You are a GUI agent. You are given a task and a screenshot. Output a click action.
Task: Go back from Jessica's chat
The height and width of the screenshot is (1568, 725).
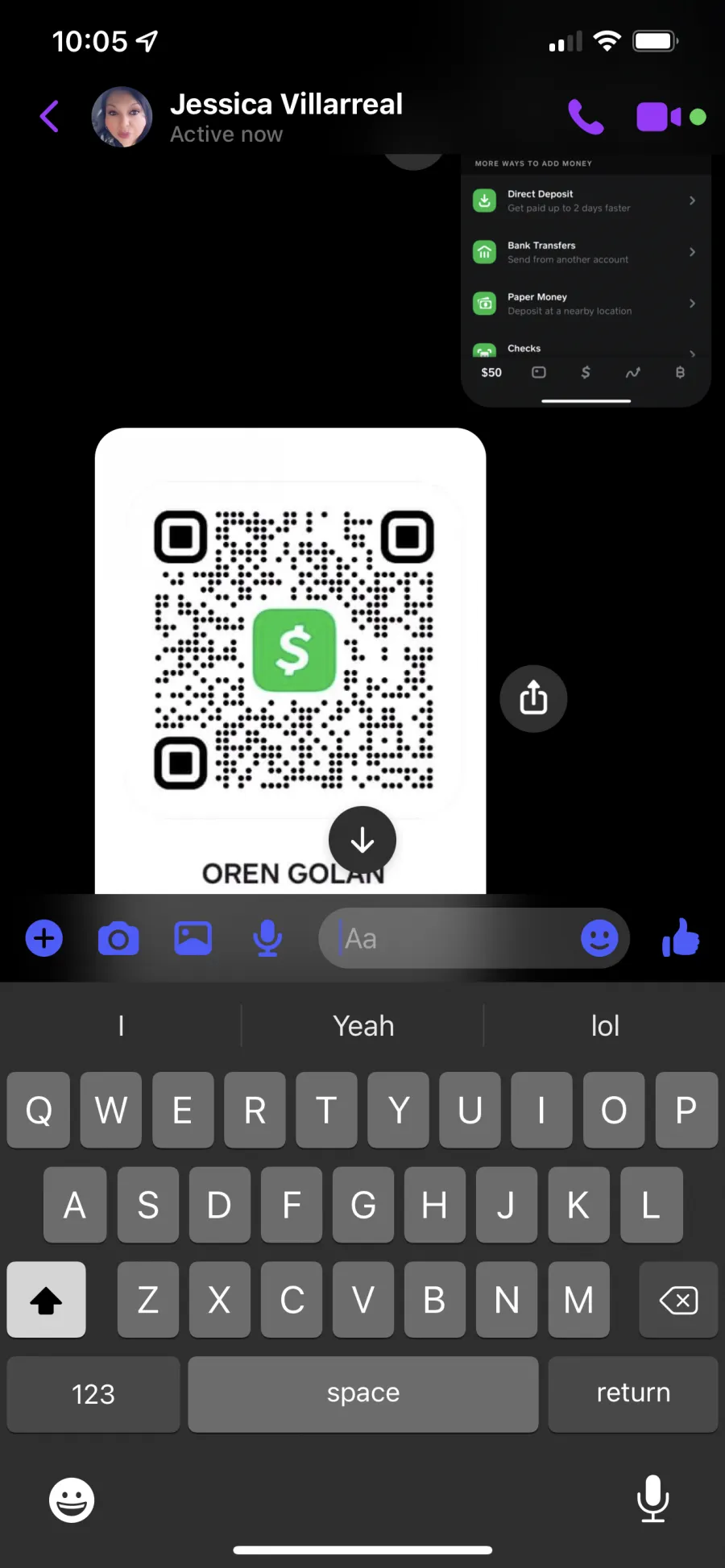tap(50, 116)
